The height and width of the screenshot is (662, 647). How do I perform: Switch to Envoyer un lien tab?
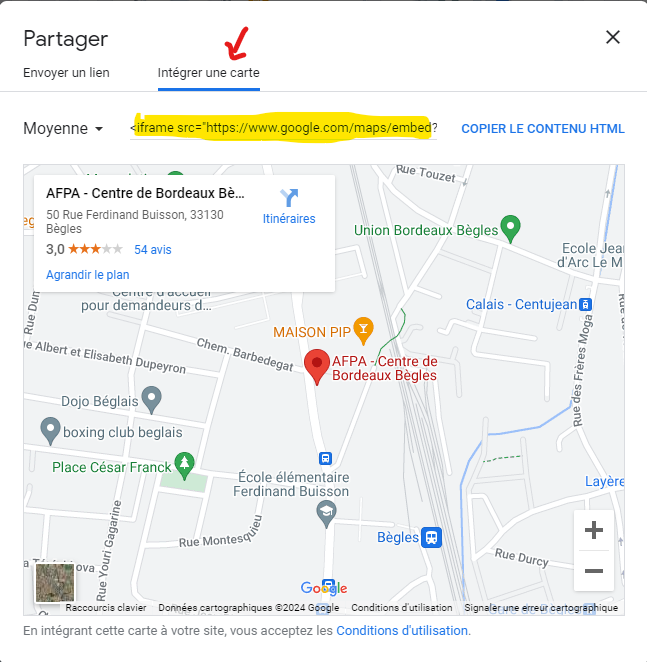(x=66, y=73)
